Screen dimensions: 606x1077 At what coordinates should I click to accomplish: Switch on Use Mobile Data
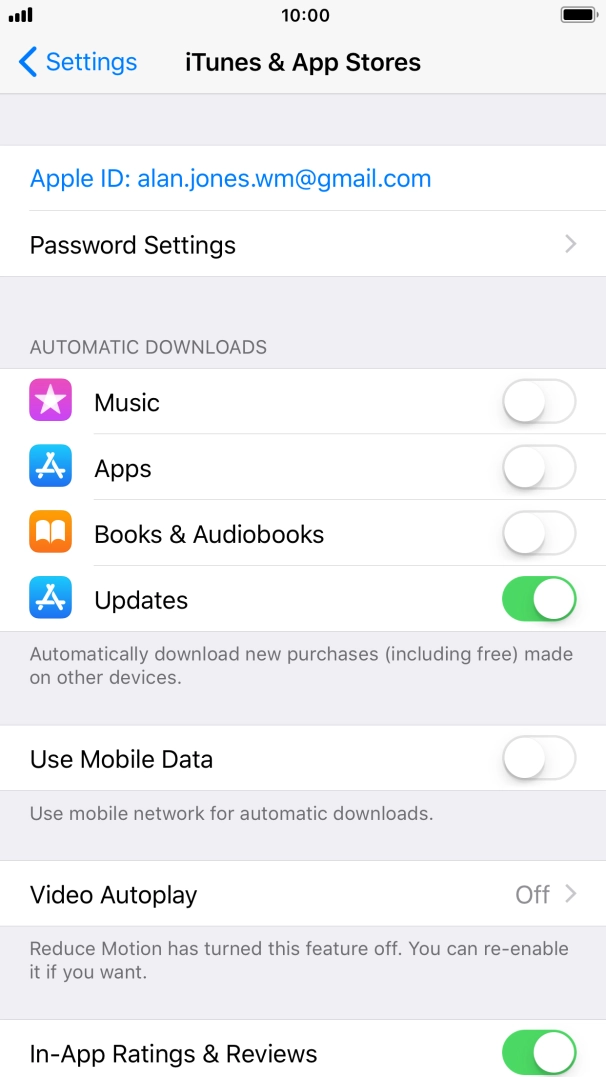pyautogui.click(x=538, y=759)
